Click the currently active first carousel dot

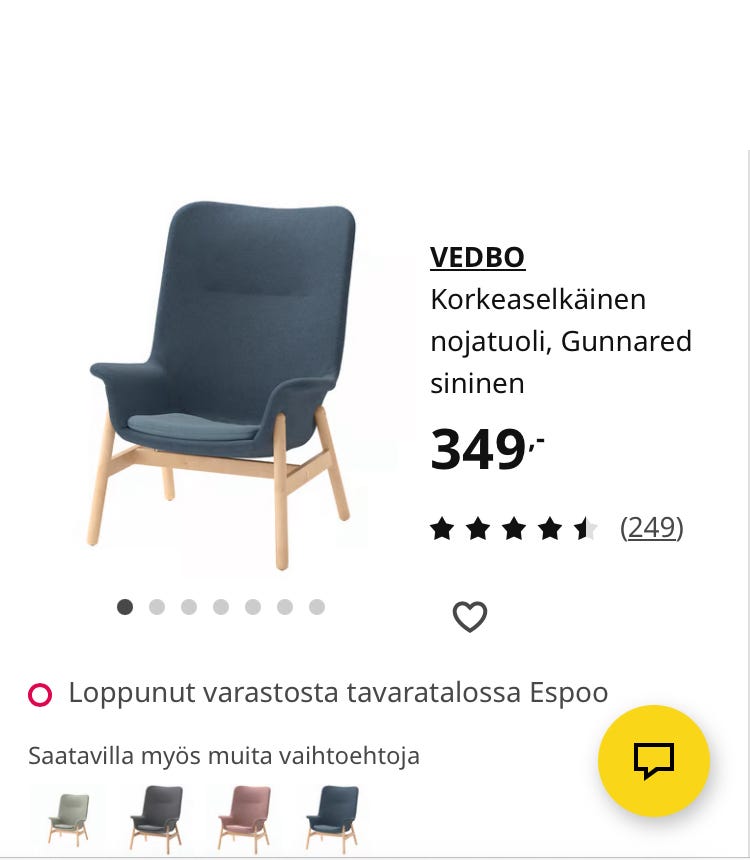pyautogui.click(x=125, y=607)
